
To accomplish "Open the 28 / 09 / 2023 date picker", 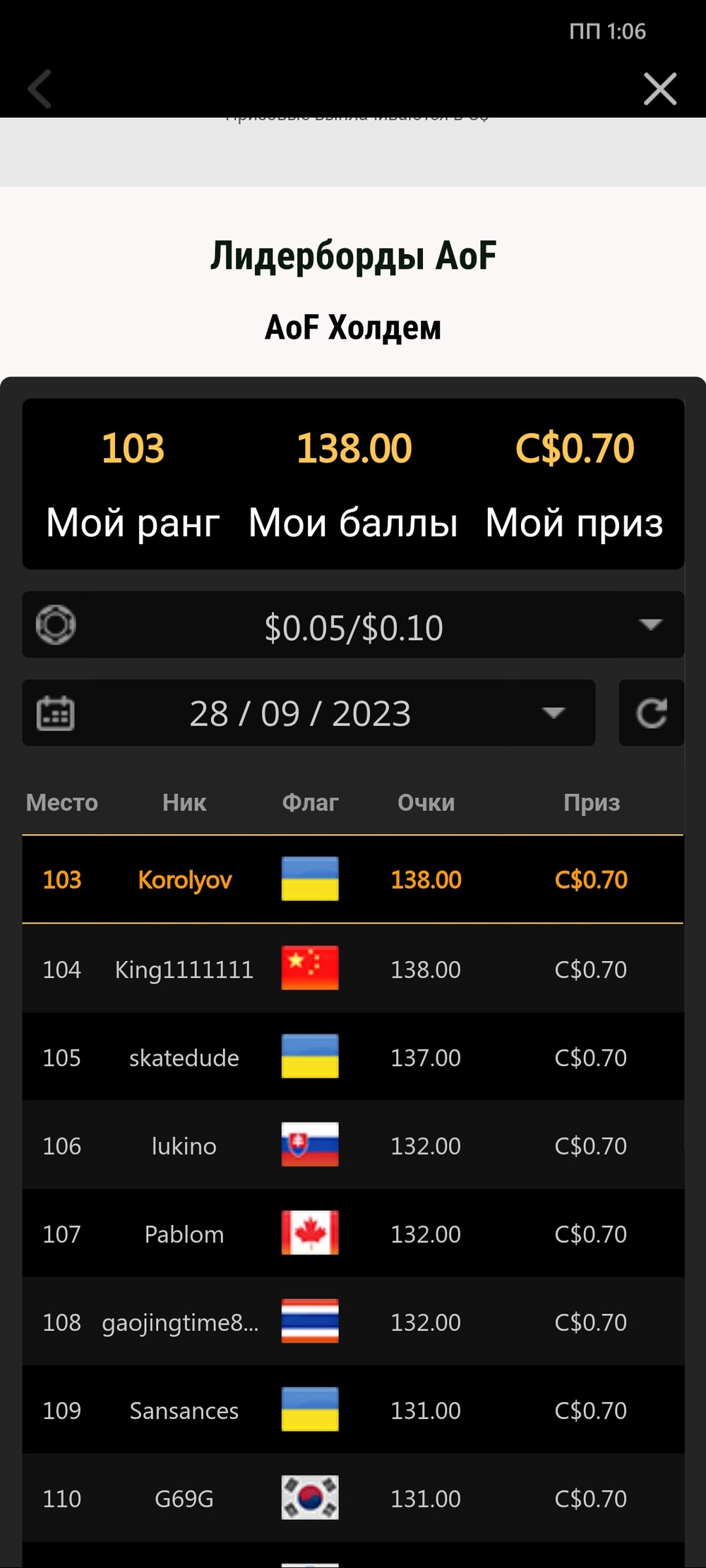I will tap(309, 713).
